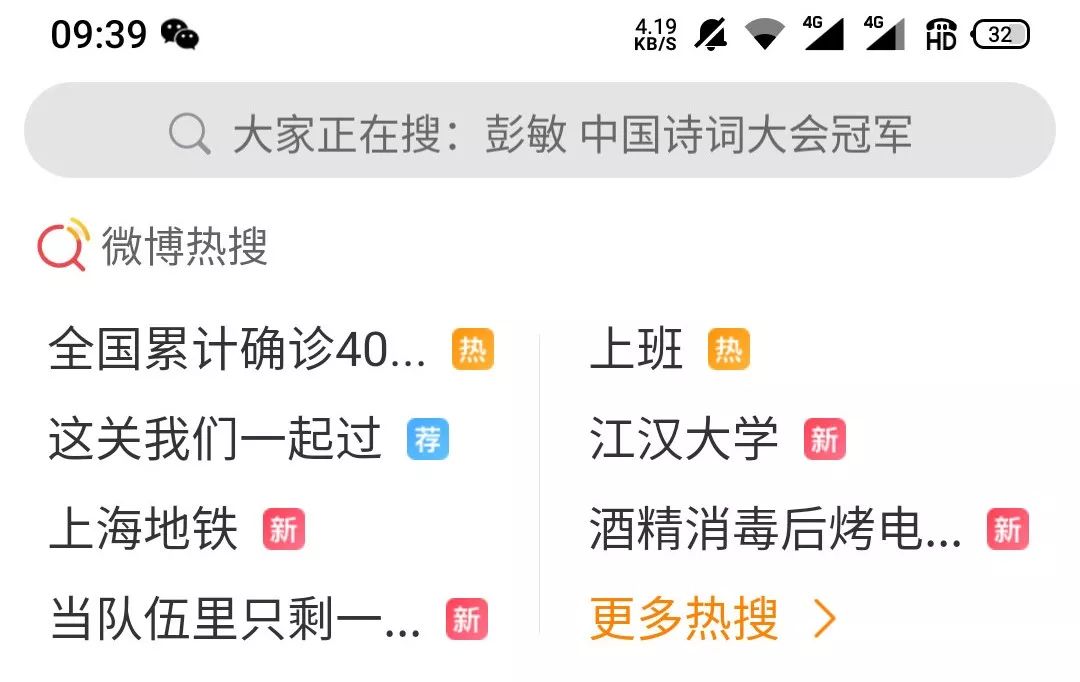Open topic 当队伍里只剩一...

click(235, 620)
